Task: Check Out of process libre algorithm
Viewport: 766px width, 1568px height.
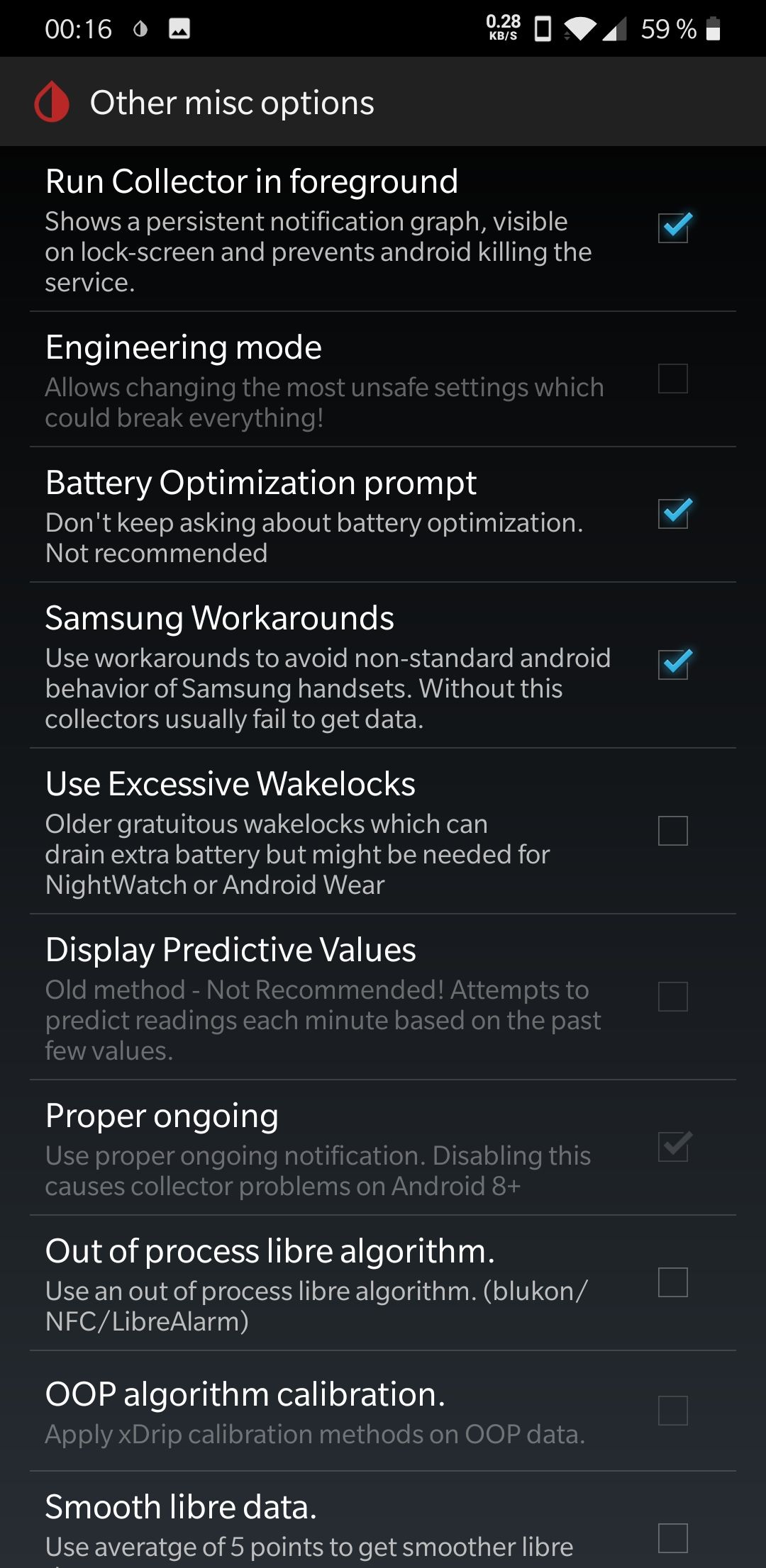Action: [x=673, y=1282]
